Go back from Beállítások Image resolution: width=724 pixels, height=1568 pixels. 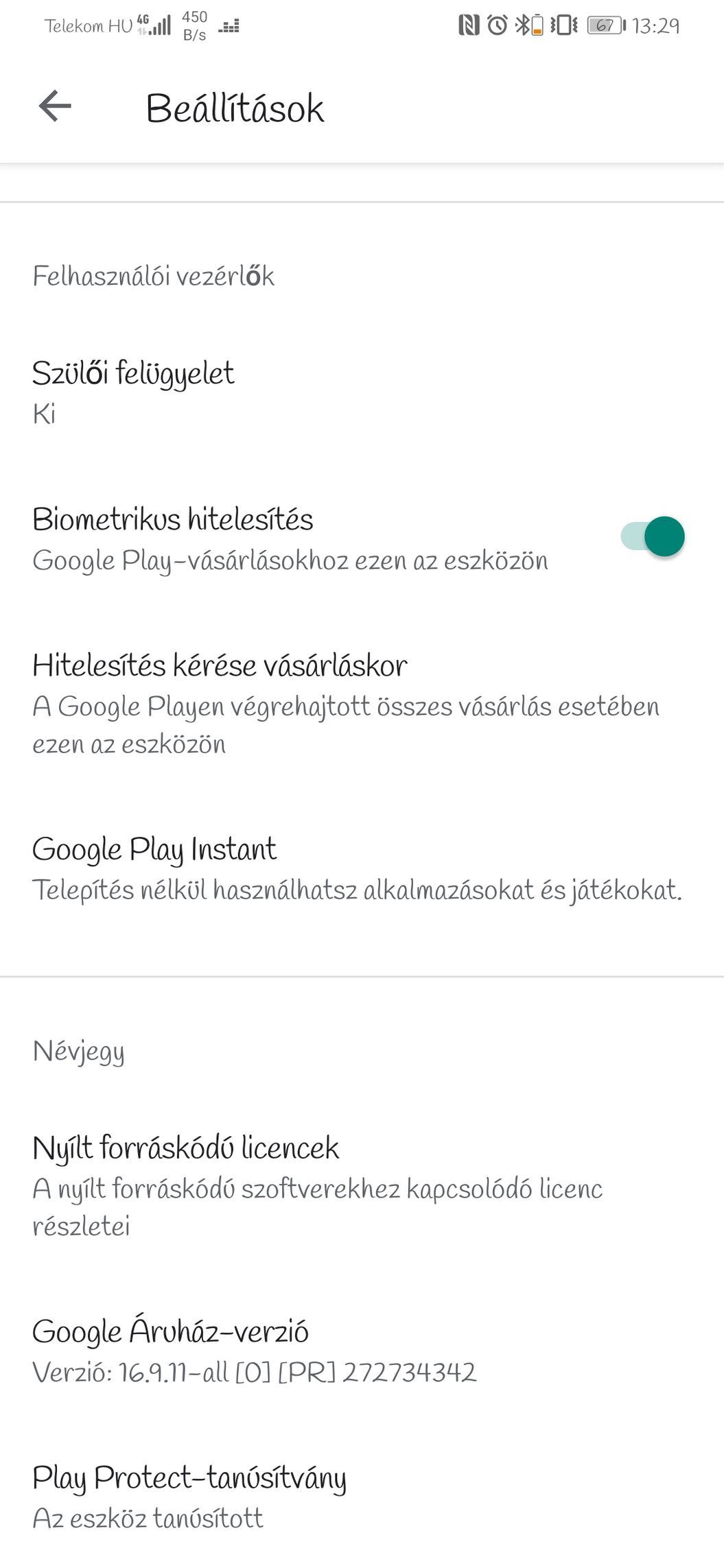click(x=55, y=106)
